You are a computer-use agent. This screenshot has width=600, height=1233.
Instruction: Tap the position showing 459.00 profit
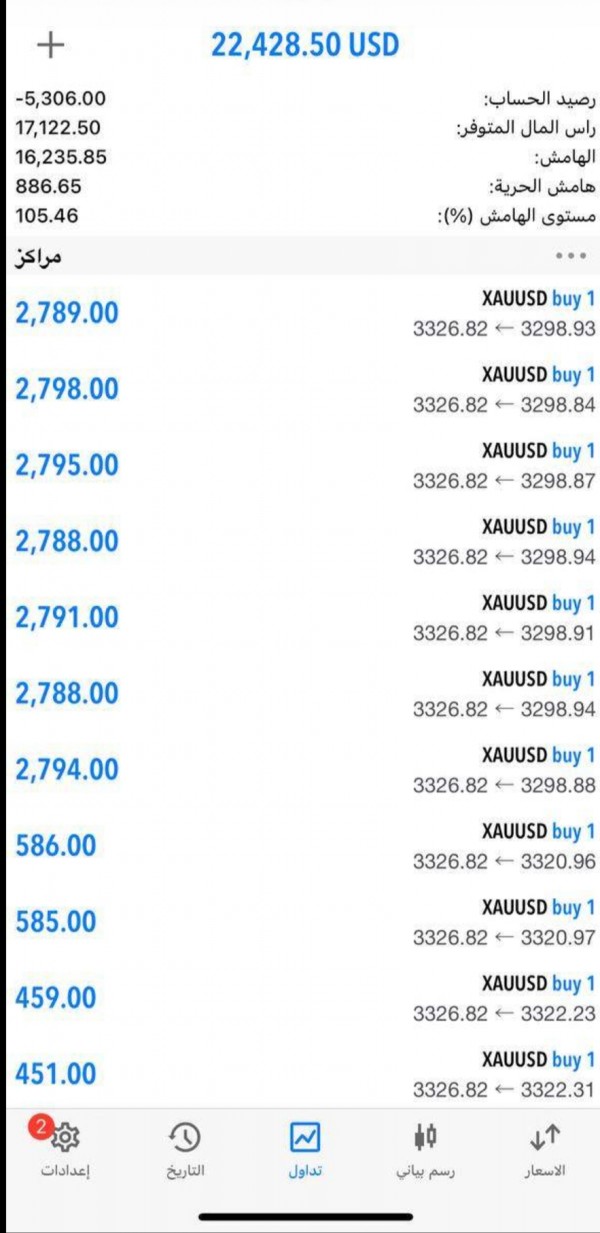pyautogui.click(x=300, y=997)
